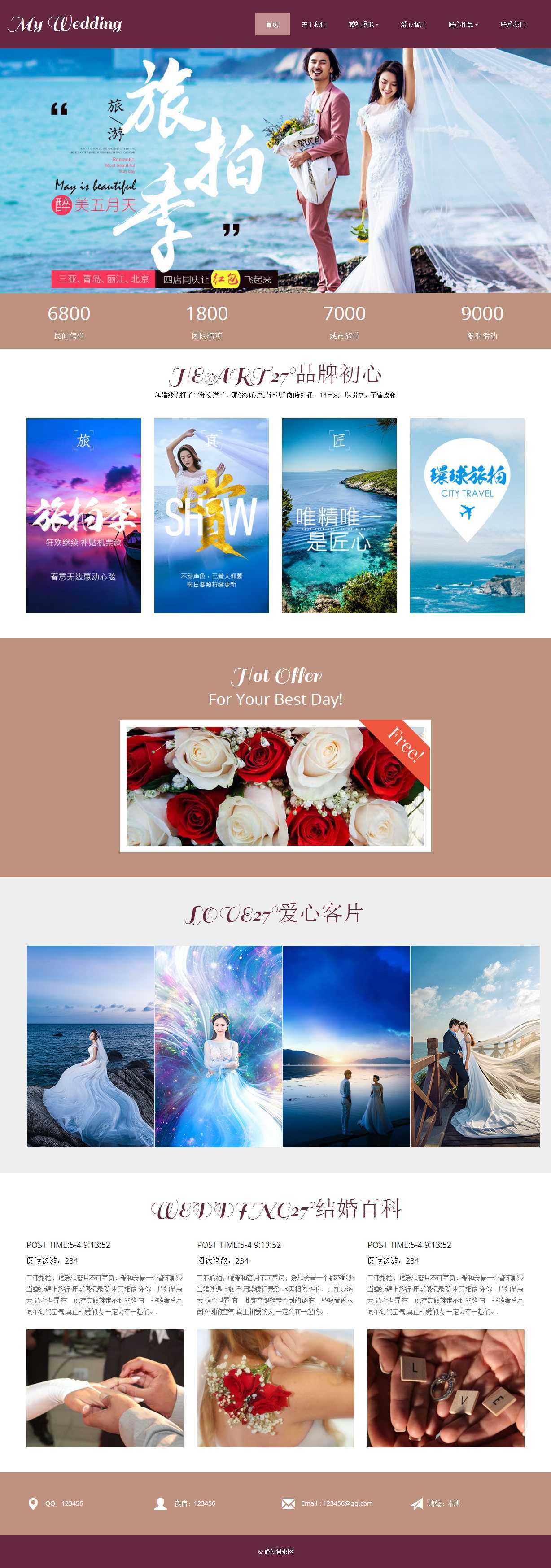Image resolution: width=551 pixels, height=1568 pixels.
Task: Open the 旅拍季 banner with the couple
Action: pyautogui.click(x=275, y=170)
